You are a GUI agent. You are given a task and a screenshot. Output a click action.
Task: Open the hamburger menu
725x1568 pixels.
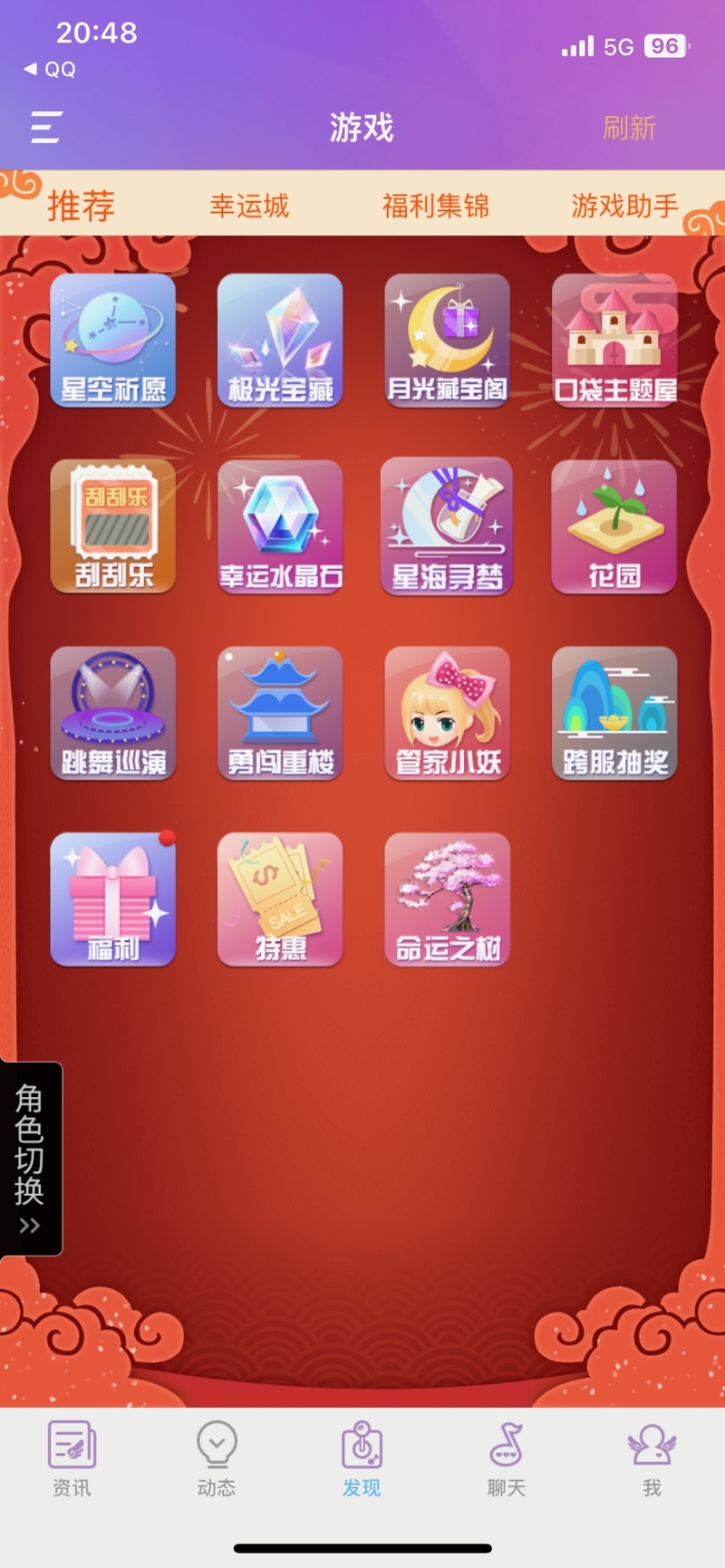tap(45, 128)
